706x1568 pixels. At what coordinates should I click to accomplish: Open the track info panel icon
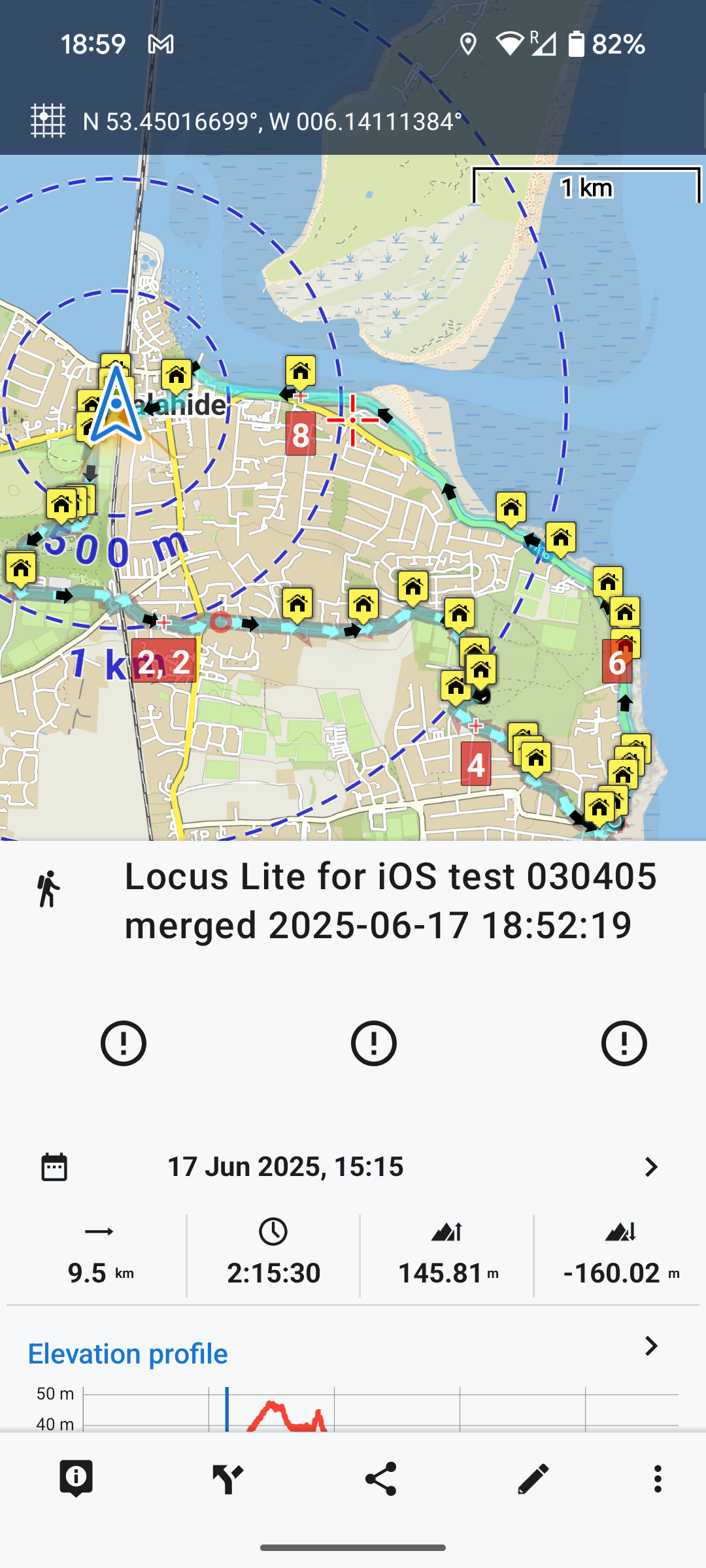coord(76,1478)
